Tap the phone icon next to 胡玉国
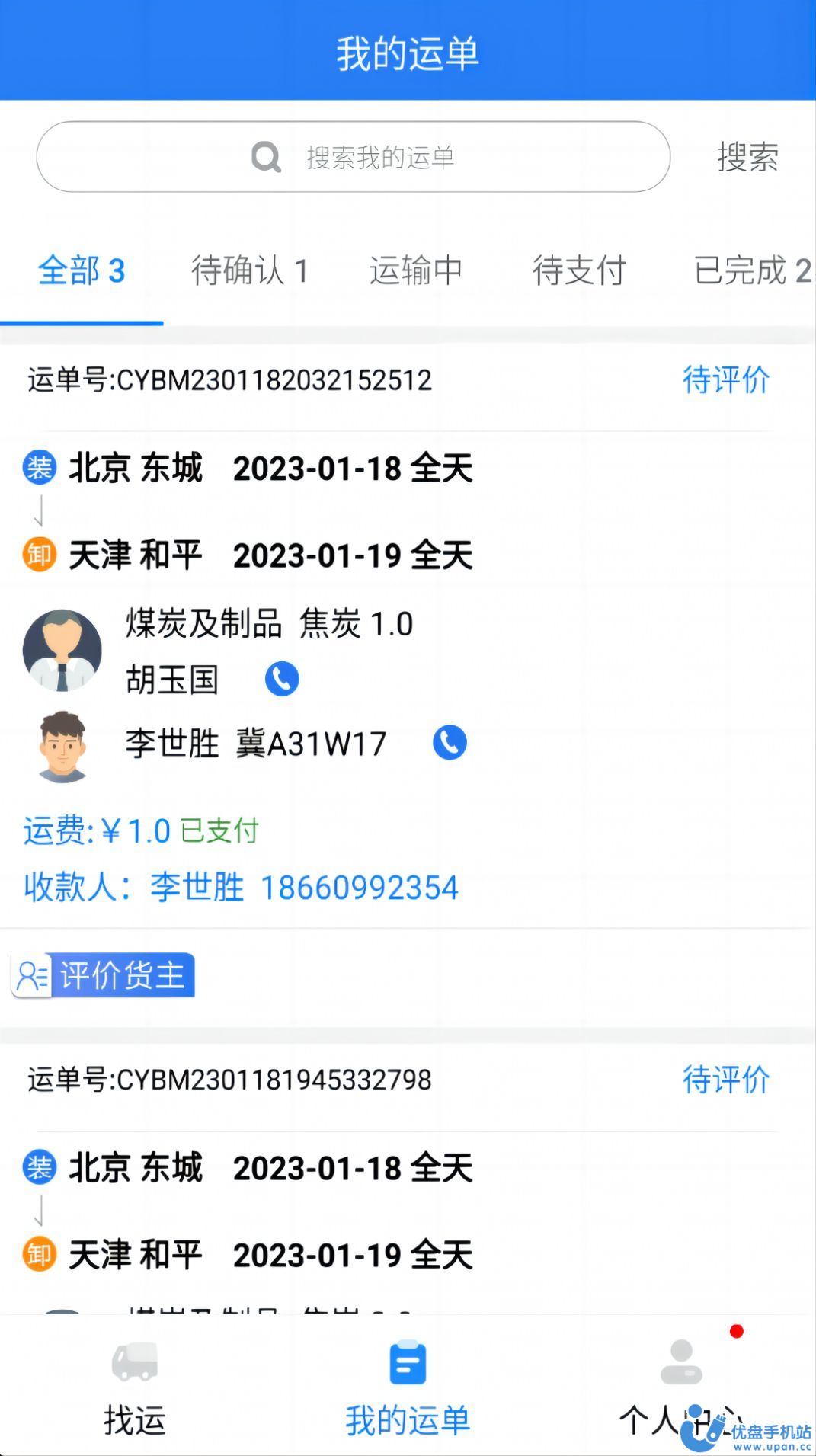Viewport: 816px width, 1456px height. click(282, 678)
